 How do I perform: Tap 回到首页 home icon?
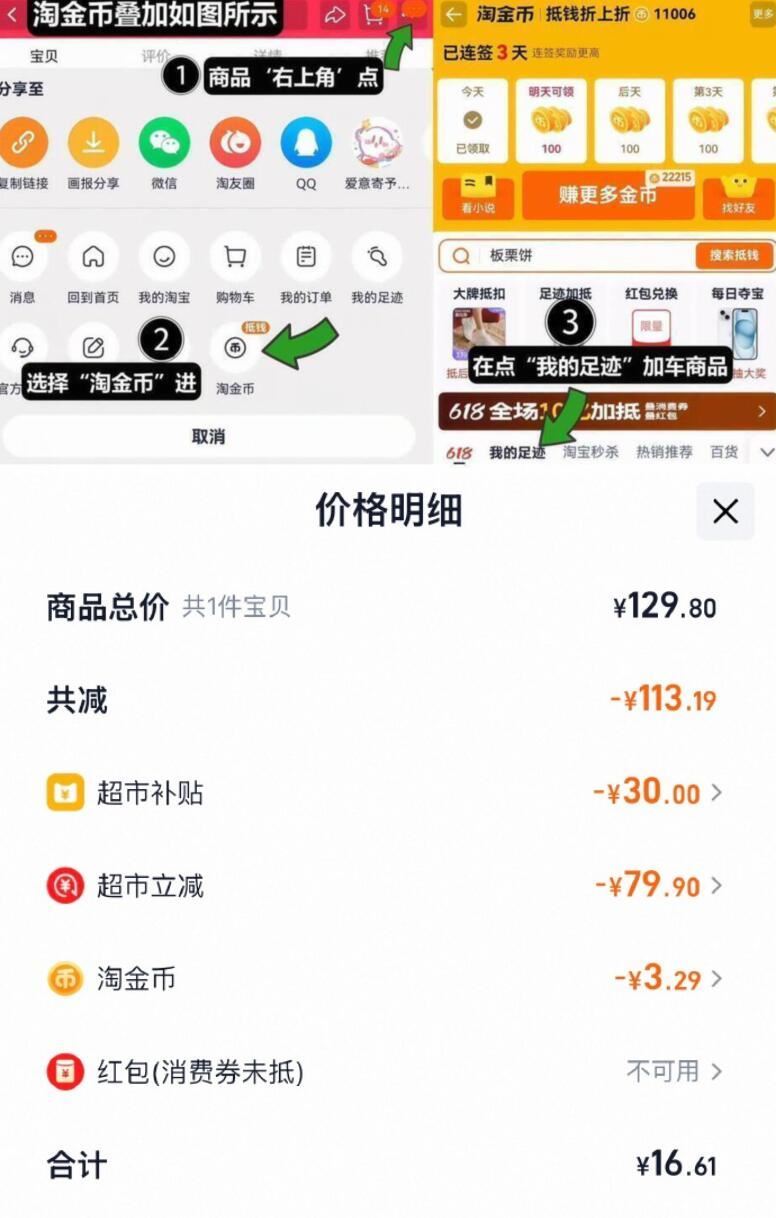[93, 259]
